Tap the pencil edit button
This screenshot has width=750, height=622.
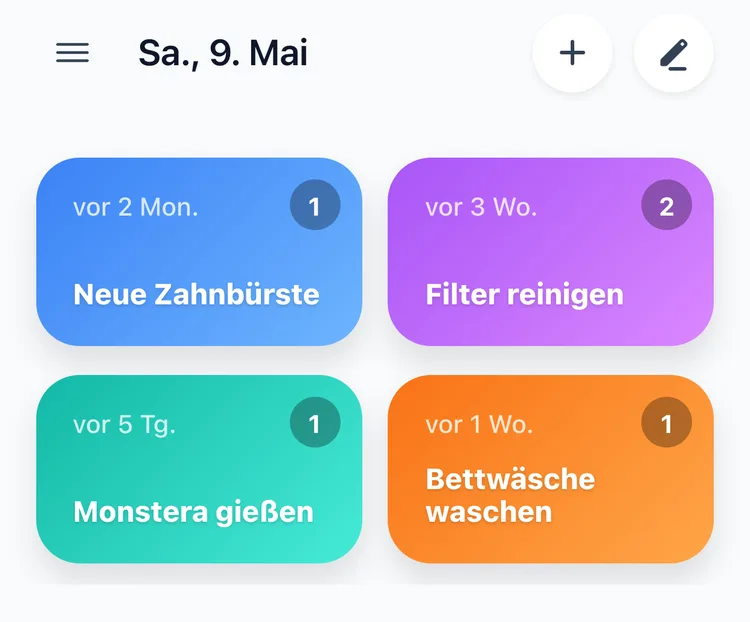pyautogui.click(x=673, y=53)
